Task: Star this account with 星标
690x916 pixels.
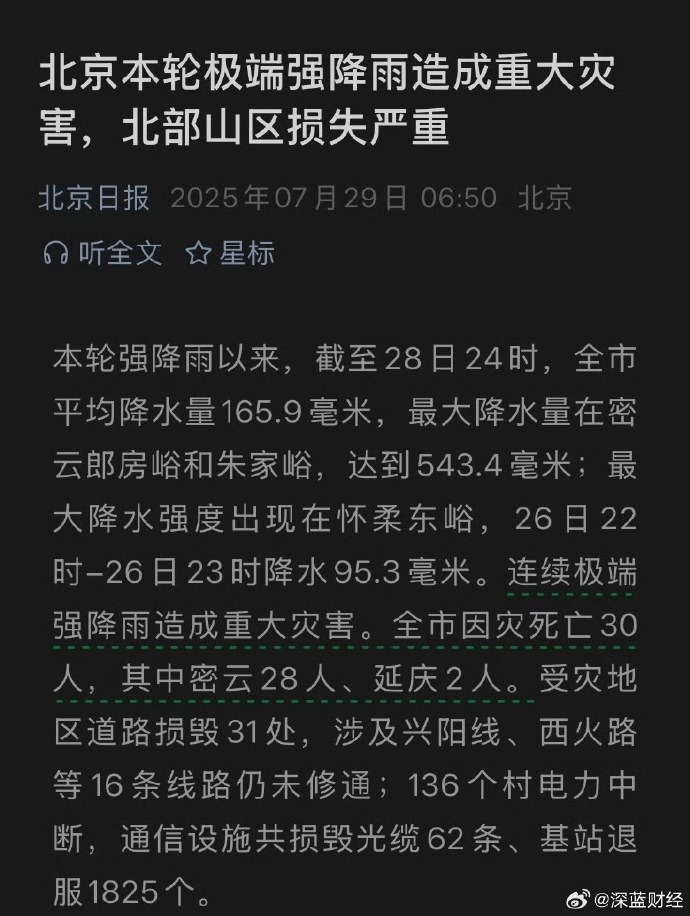Action: tap(231, 253)
